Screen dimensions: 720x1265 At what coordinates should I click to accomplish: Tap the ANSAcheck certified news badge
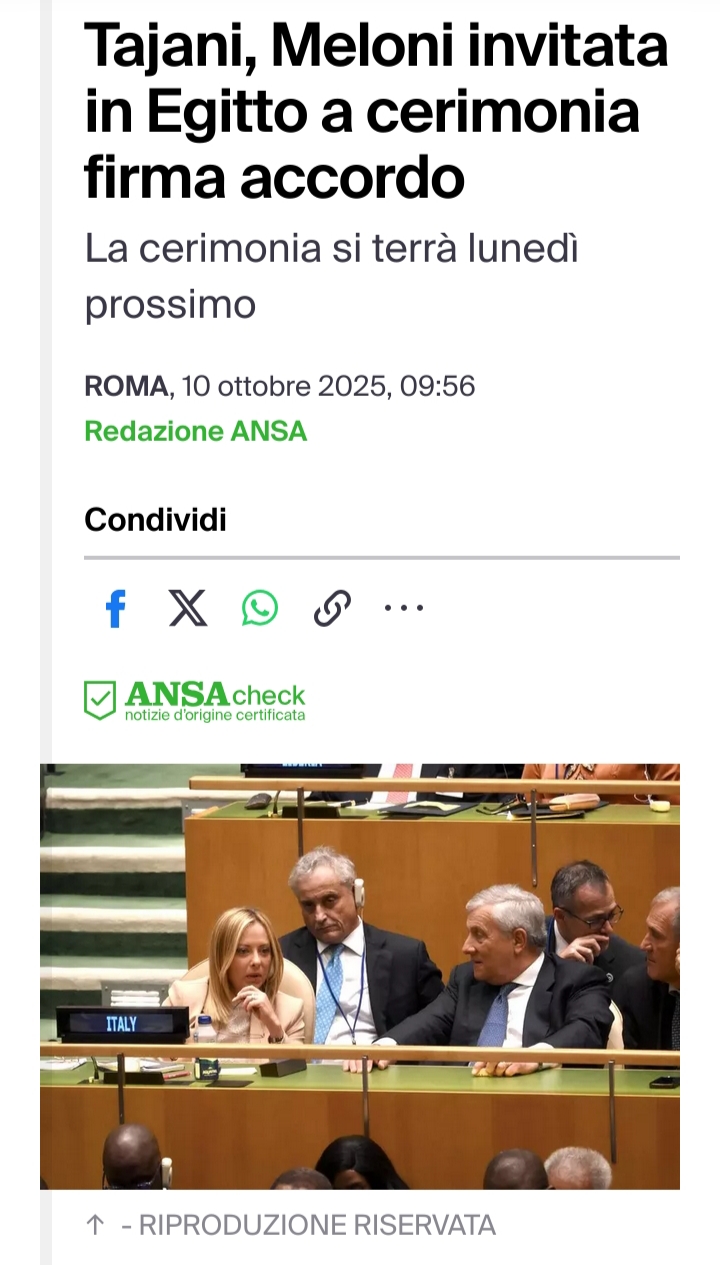click(x=194, y=700)
